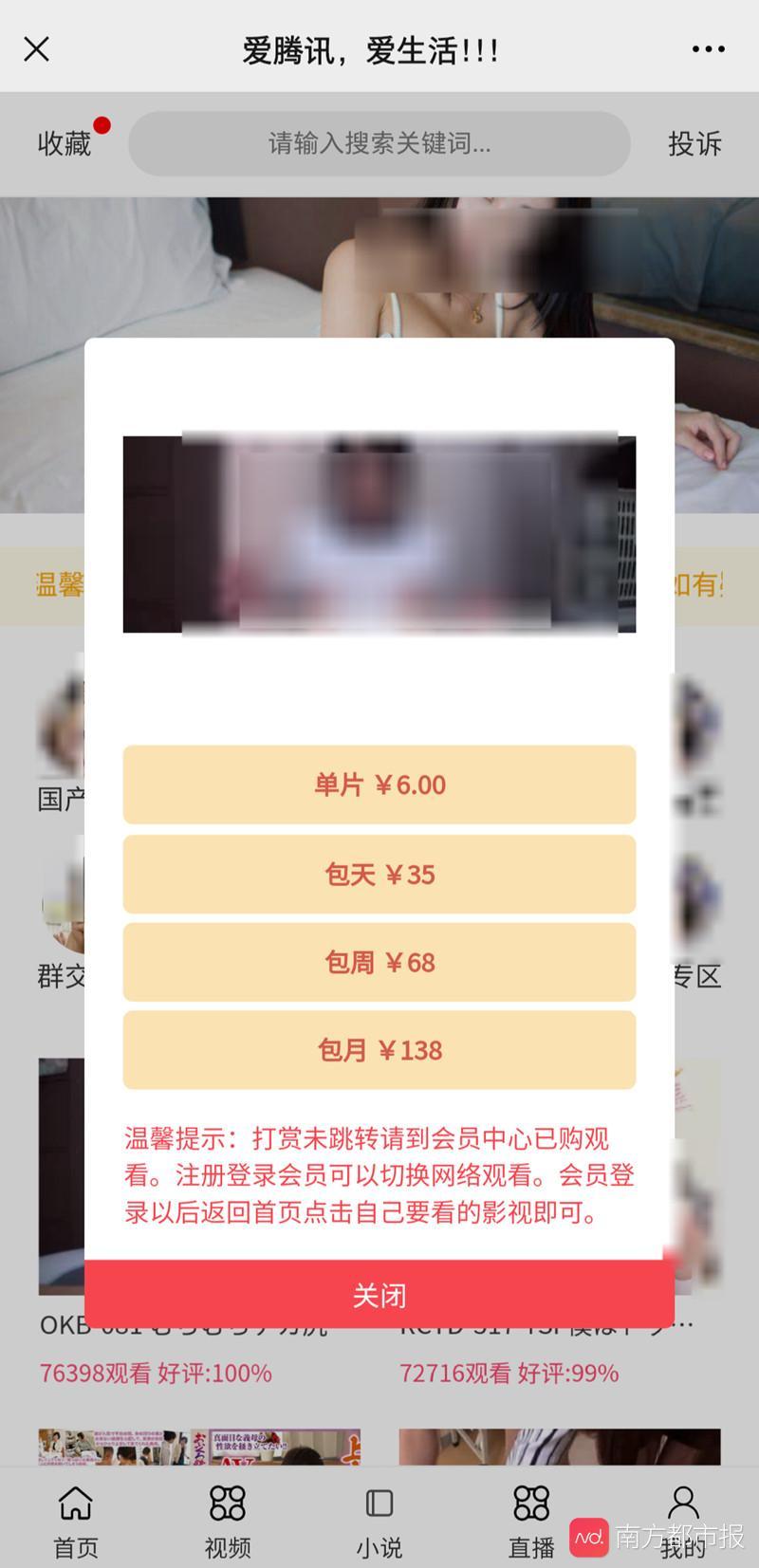Open 收藏 favorites
Image resolution: width=759 pixels, height=1568 pixels.
point(64,143)
